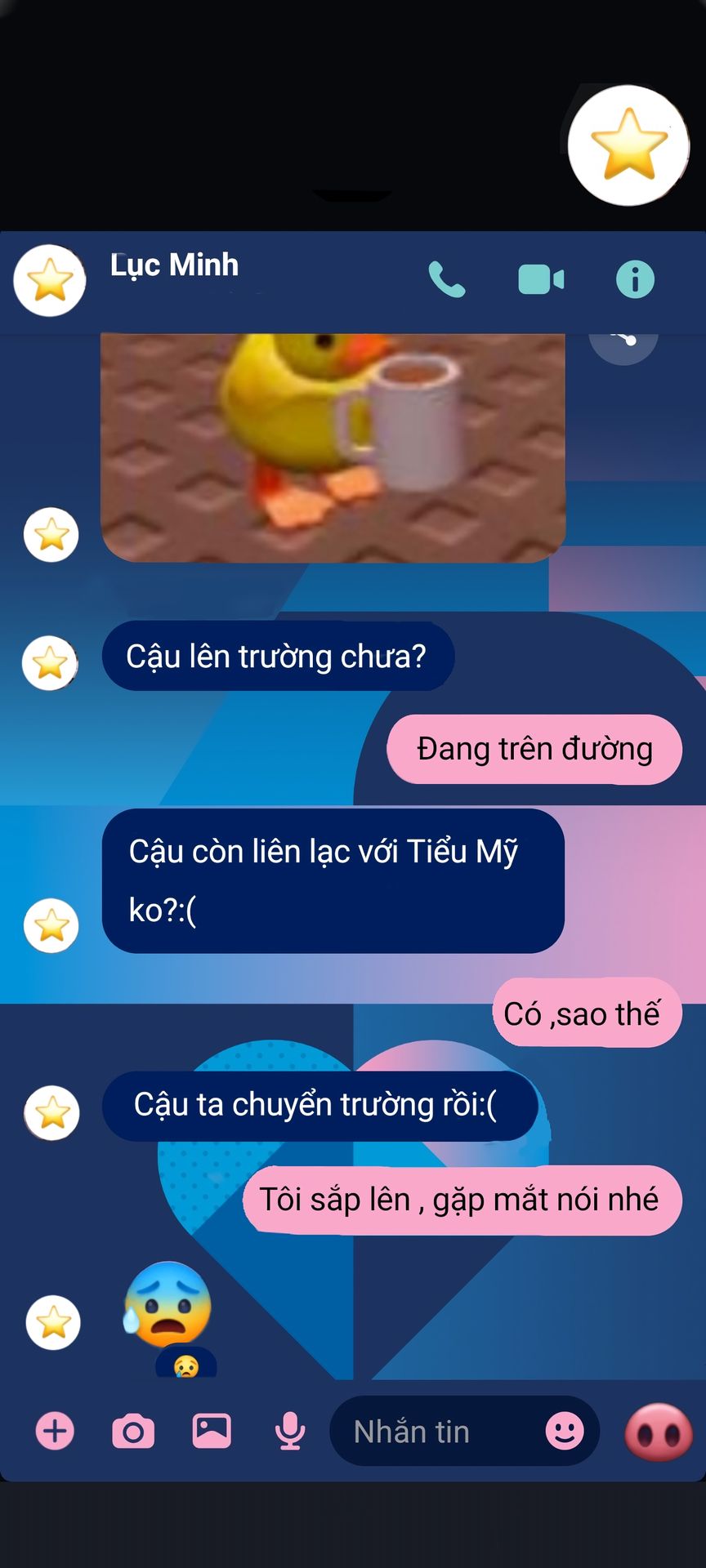The width and height of the screenshot is (706, 1568).
Task: Start a voice call with Lục Minh
Action: 446,279
